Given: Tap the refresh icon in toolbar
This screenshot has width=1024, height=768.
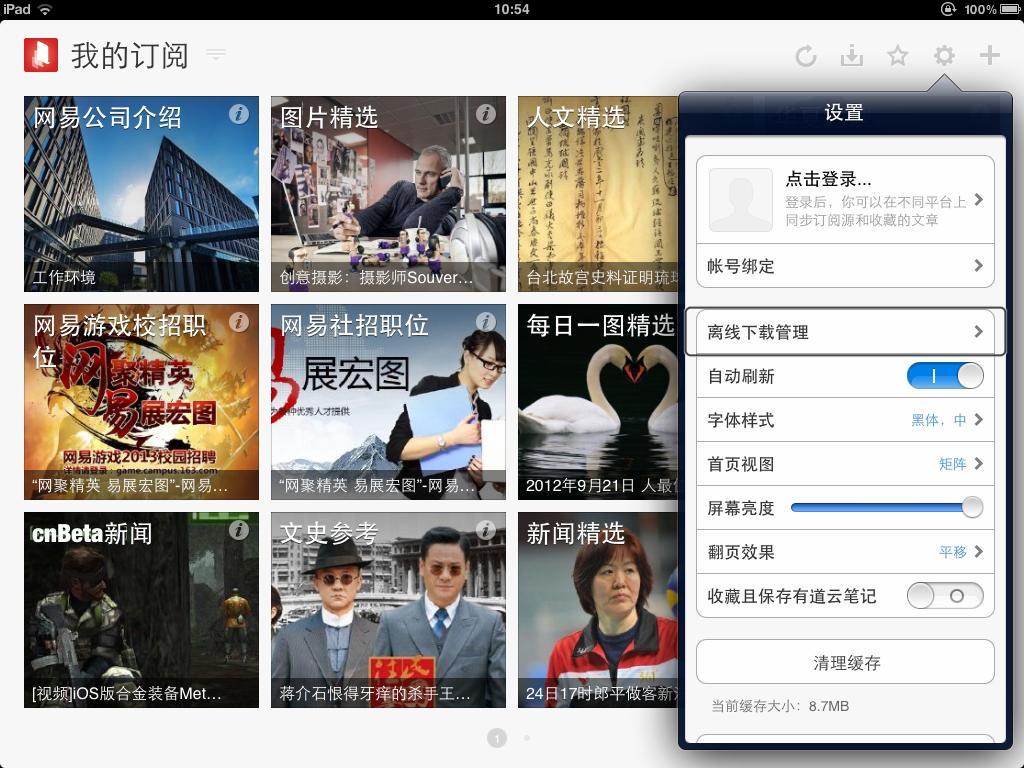Looking at the screenshot, I should coord(806,56).
